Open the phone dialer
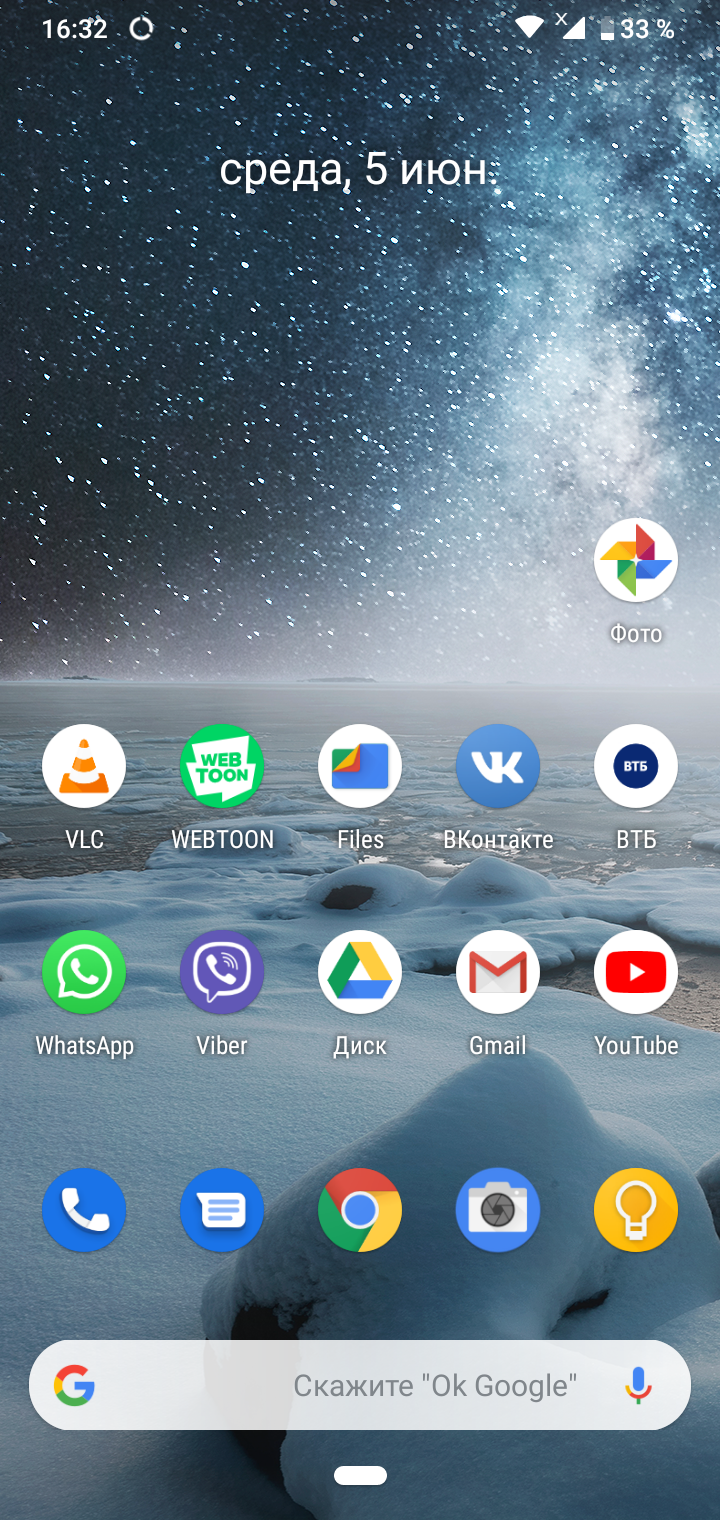The image size is (720, 1520). (84, 1210)
